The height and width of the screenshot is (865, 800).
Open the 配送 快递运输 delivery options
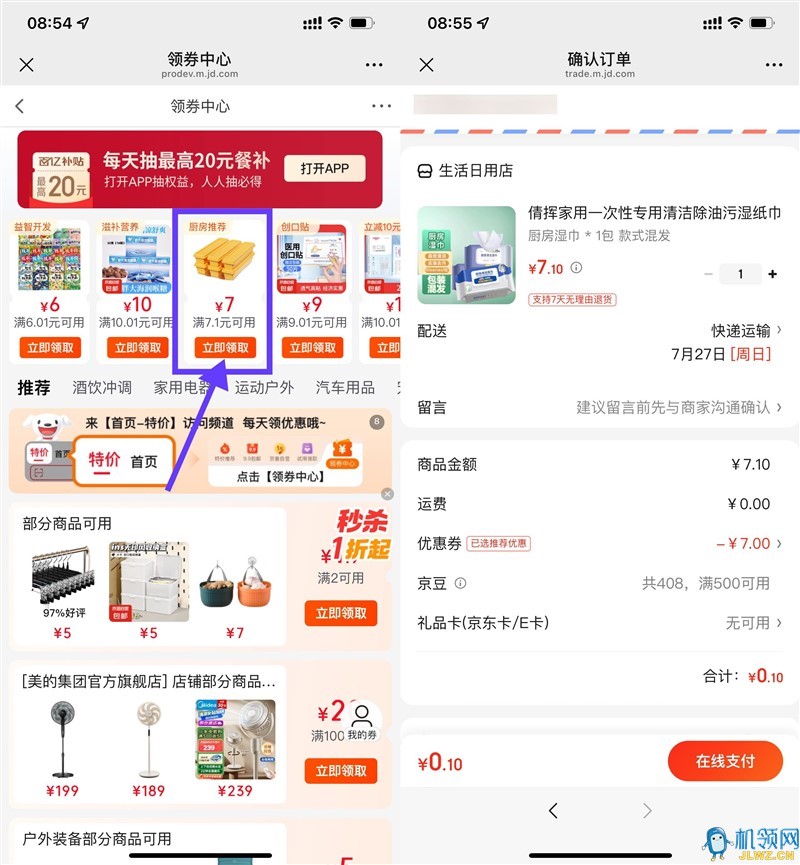[x=740, y=330]
